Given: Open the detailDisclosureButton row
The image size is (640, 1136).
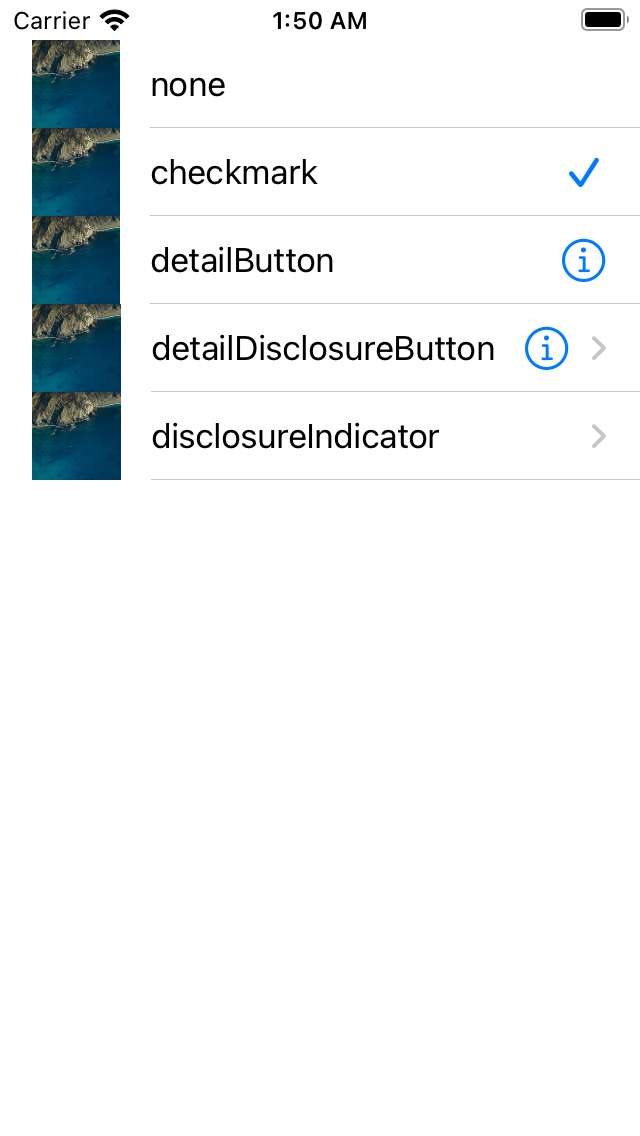Looking at the screenshot, I should 320,348.
